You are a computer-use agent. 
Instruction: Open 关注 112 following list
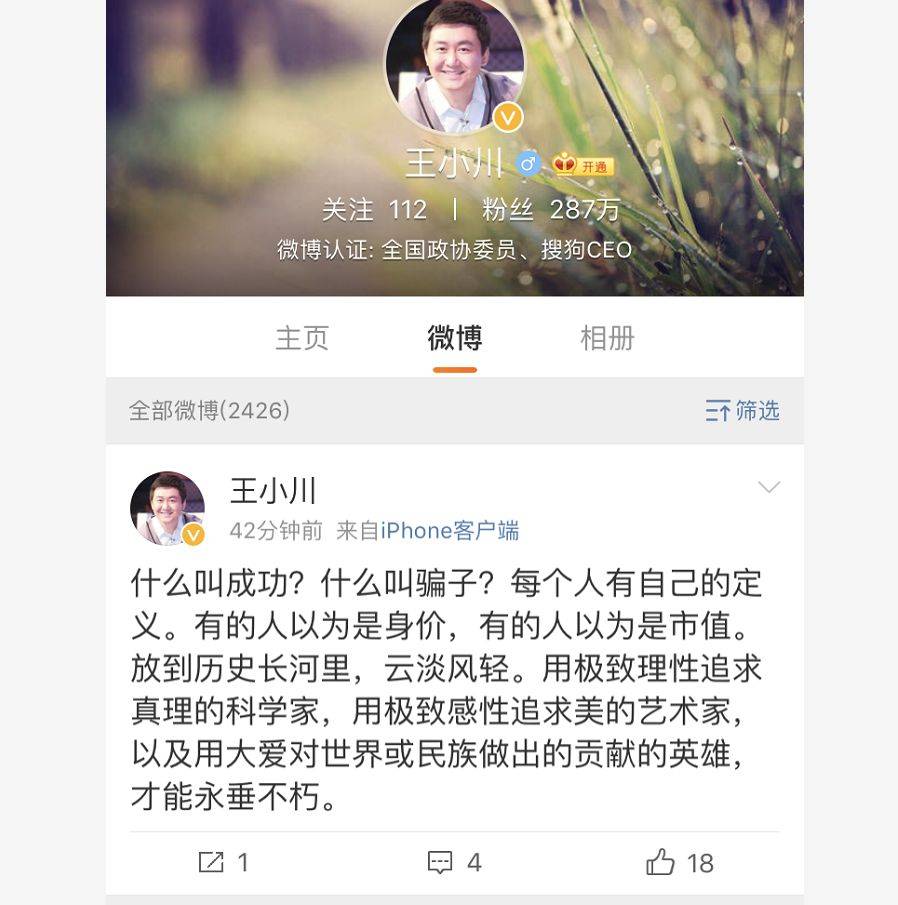point(374,210)
